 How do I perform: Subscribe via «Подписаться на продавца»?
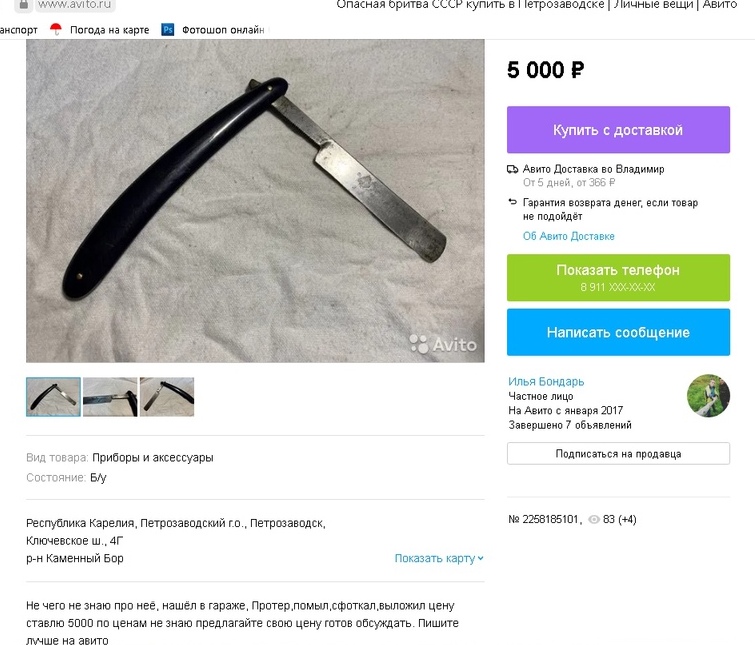click(x=618, y=454)
